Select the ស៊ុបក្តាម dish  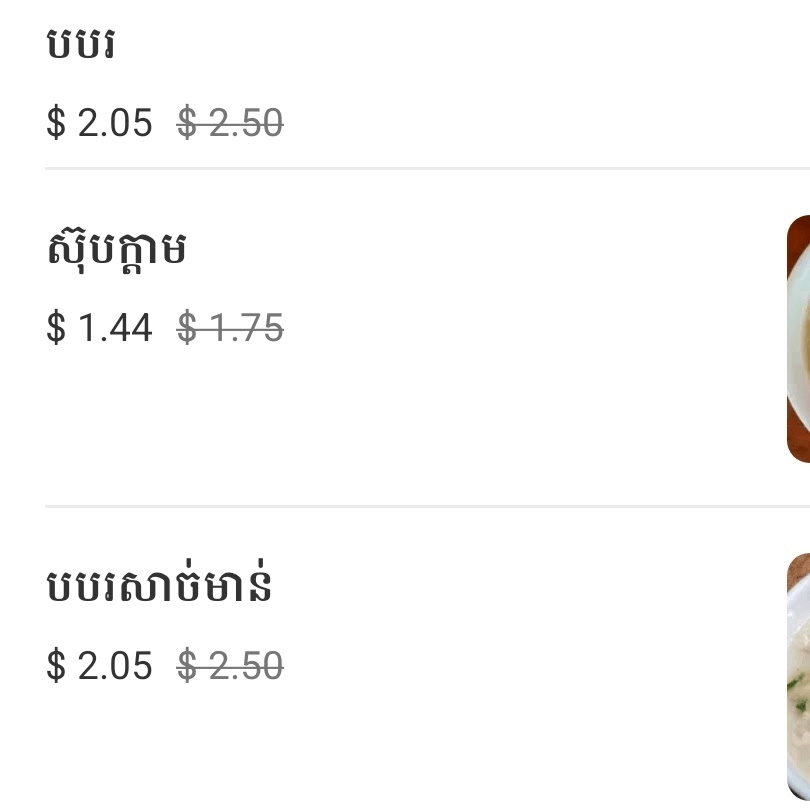coord(117,248)
